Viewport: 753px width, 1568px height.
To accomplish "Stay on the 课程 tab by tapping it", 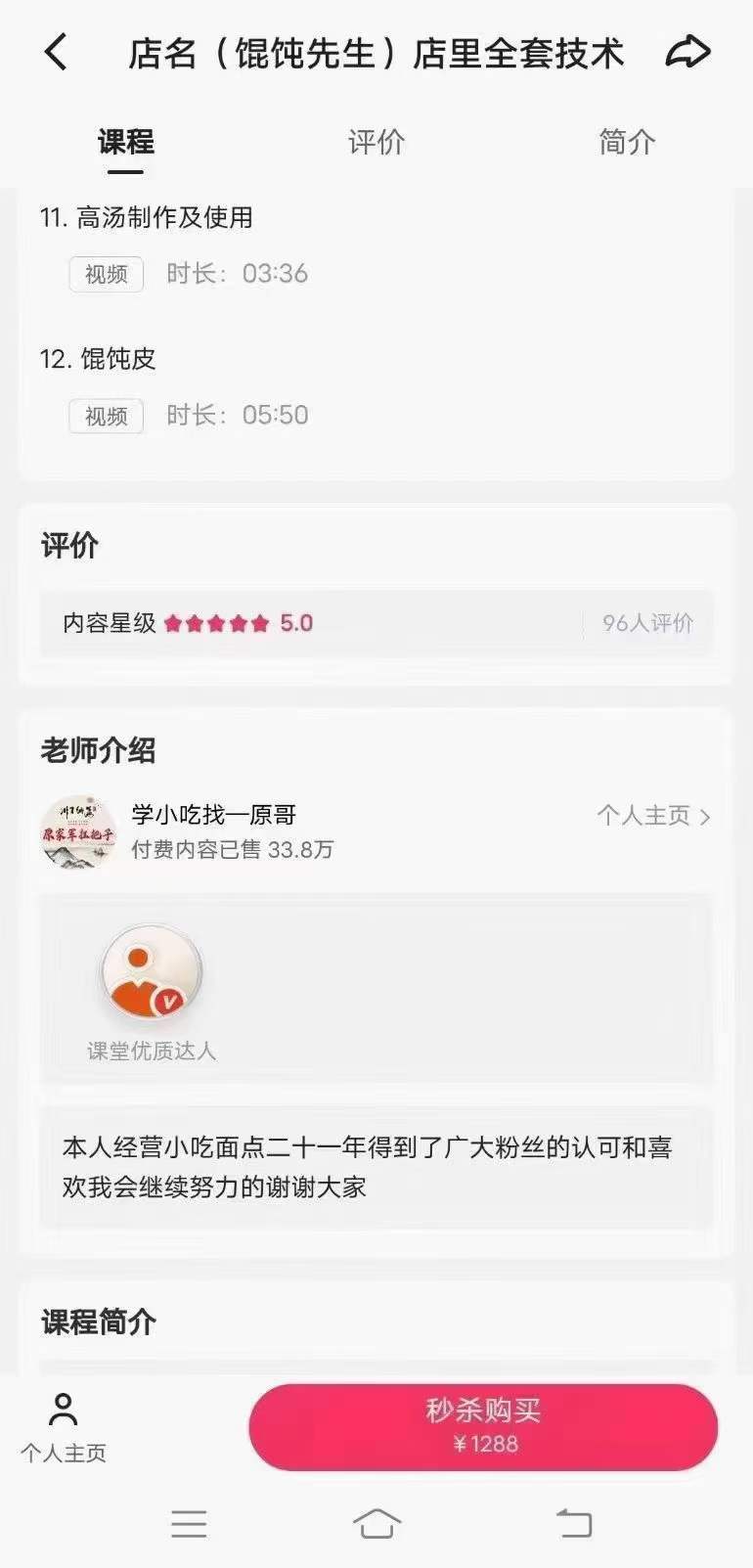I will pyautogui.click(x=126, y=143).
